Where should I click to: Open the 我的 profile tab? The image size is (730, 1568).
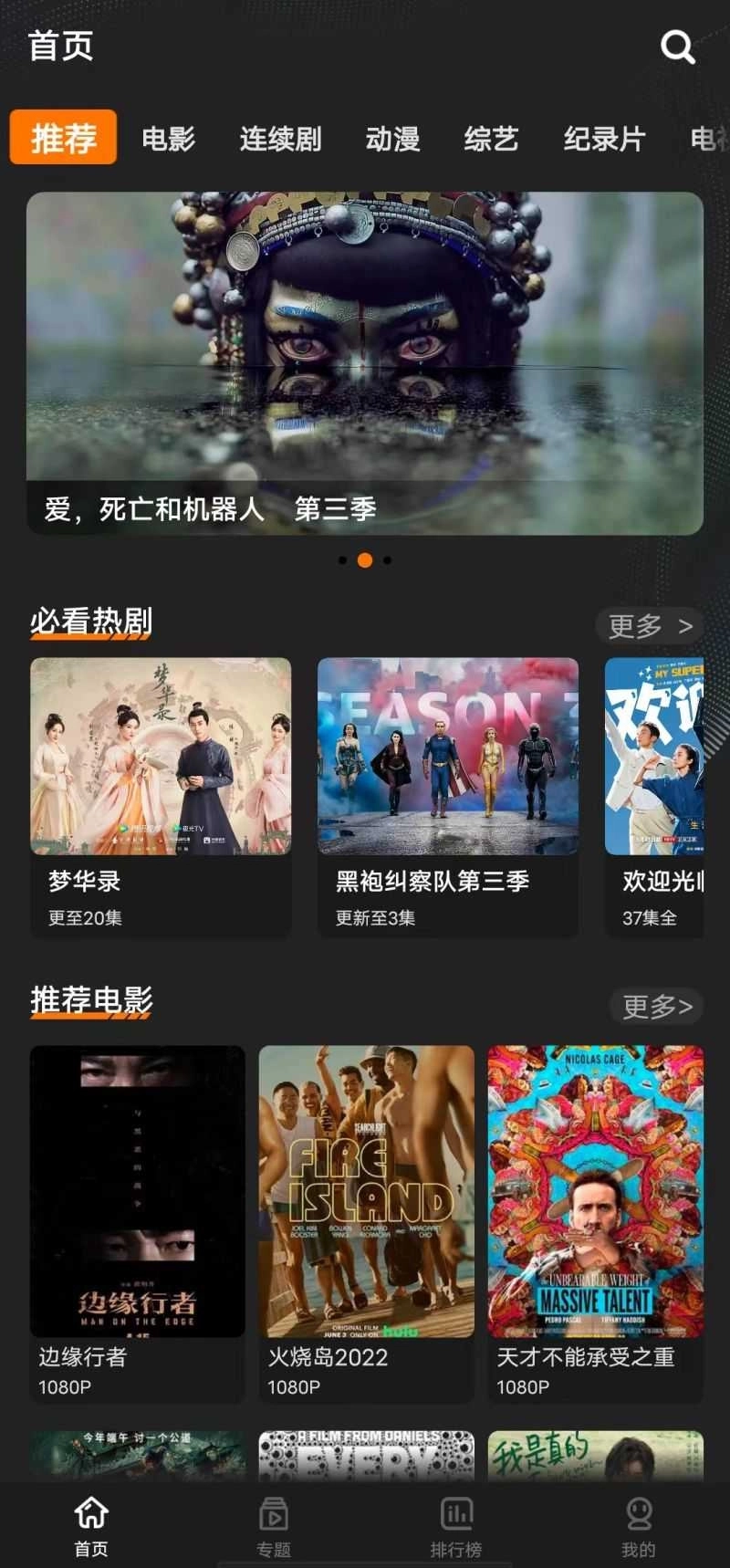639,1527
